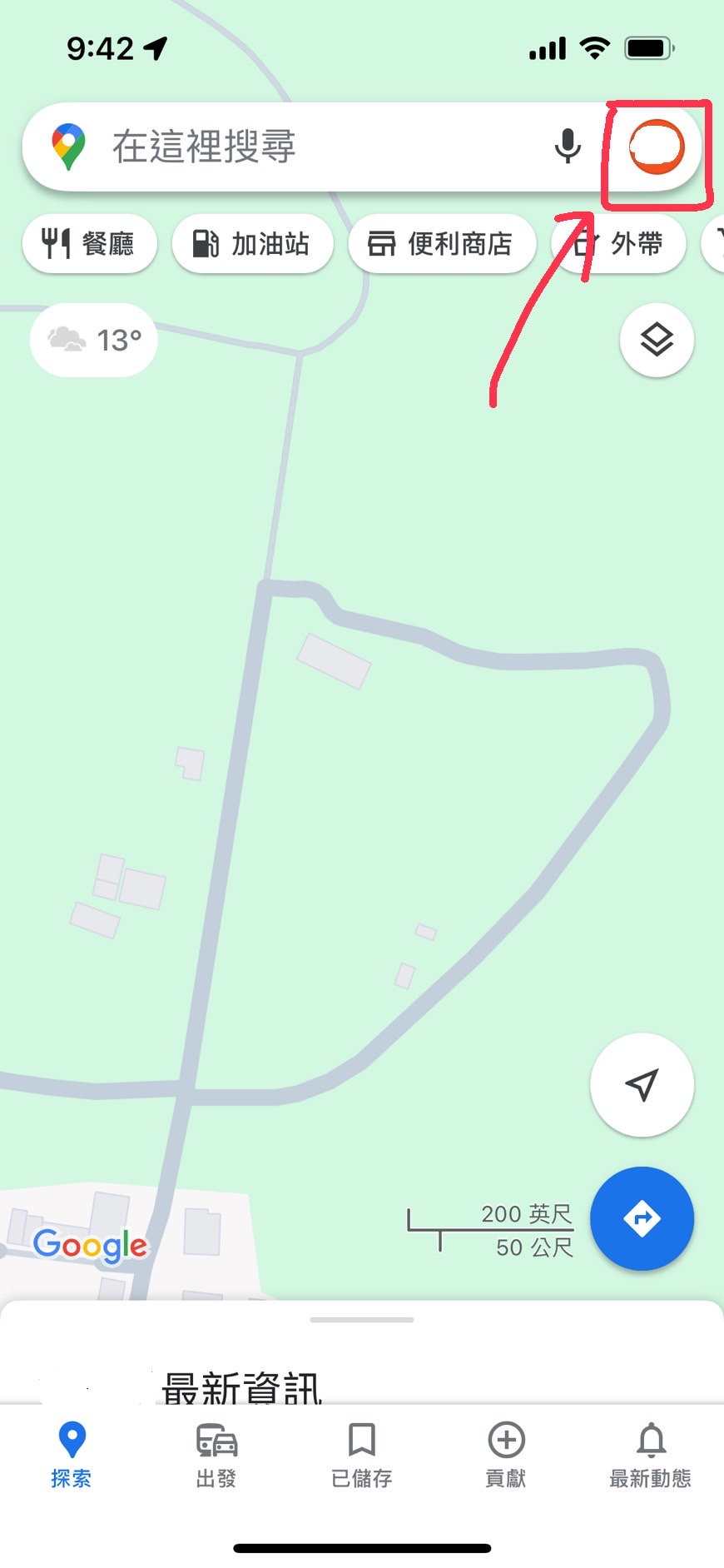
Task: Switch to the 出發 tab
Action: (x=216, y=1455)
